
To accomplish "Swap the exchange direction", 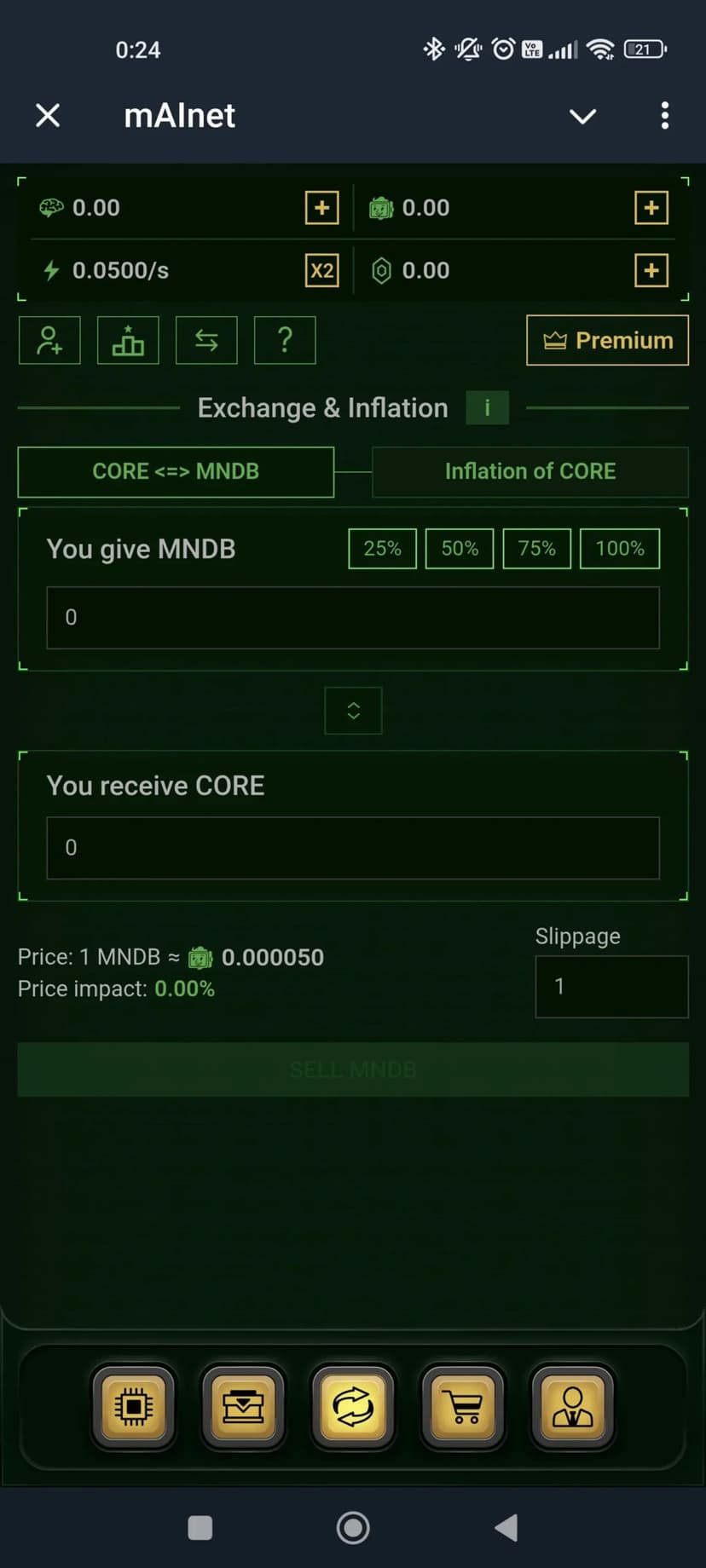I will (x=353, y=710).
